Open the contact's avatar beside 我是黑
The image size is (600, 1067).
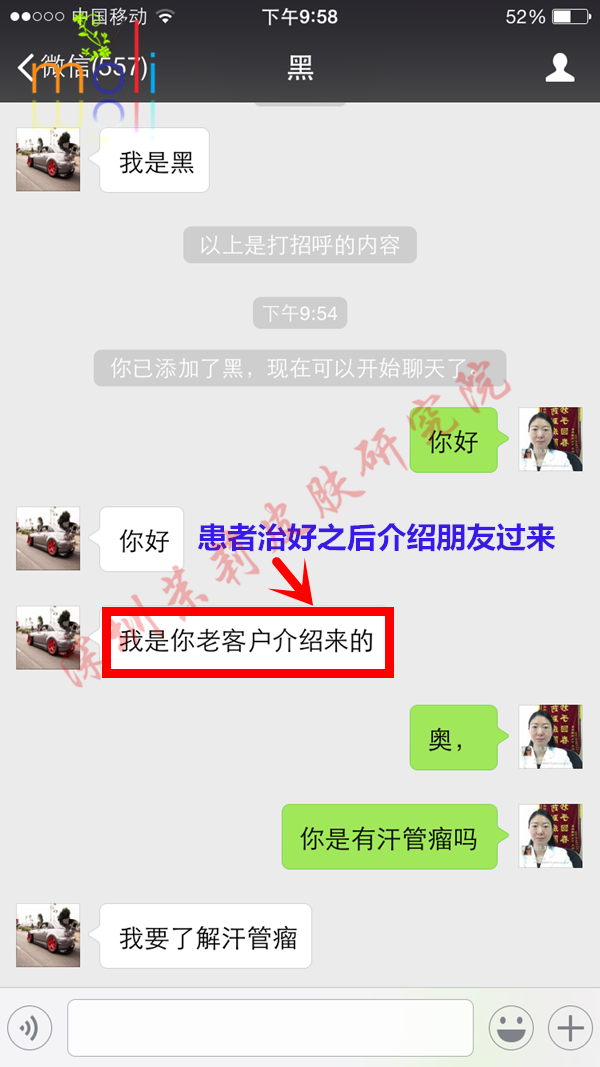click(48, 159)
